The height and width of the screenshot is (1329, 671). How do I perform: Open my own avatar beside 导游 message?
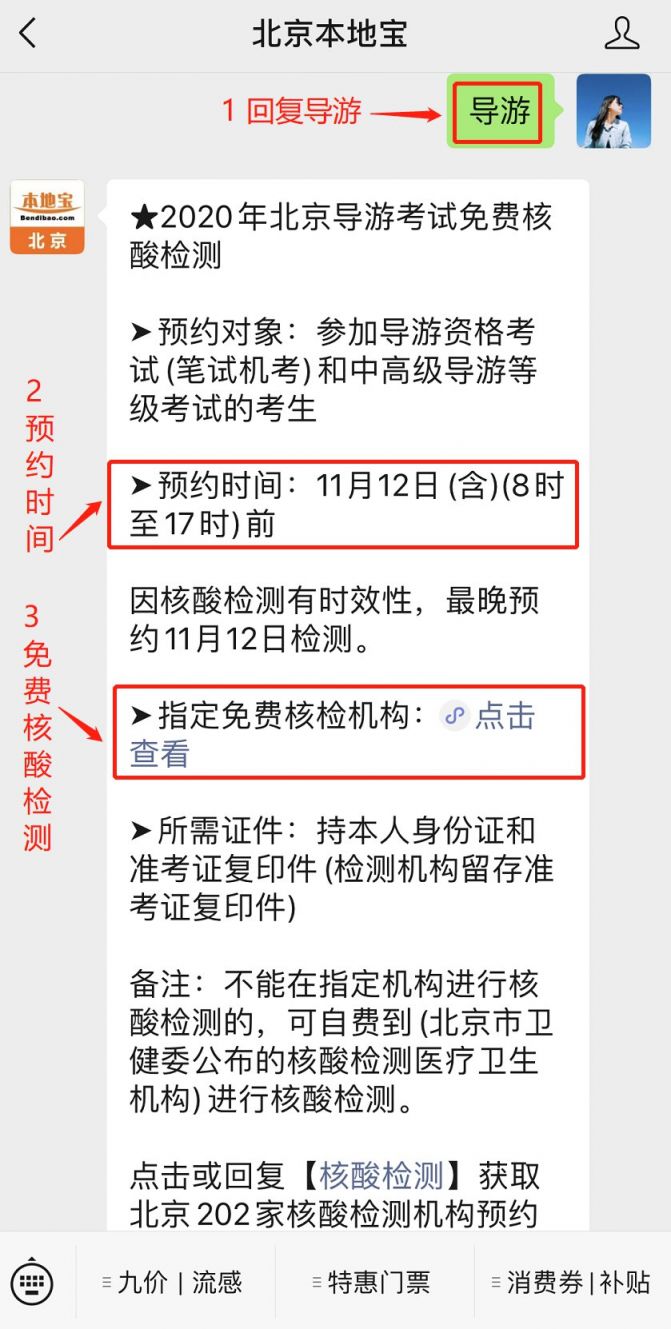[x=613, y=111]
